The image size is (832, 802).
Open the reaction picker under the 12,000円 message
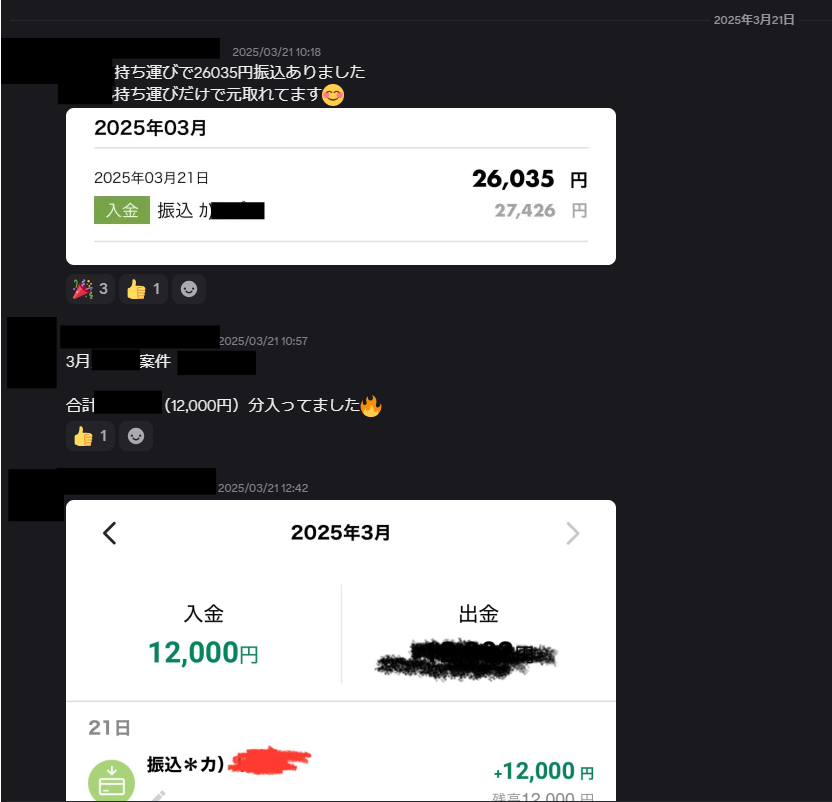pyautogui.click(x=136, y=436)
